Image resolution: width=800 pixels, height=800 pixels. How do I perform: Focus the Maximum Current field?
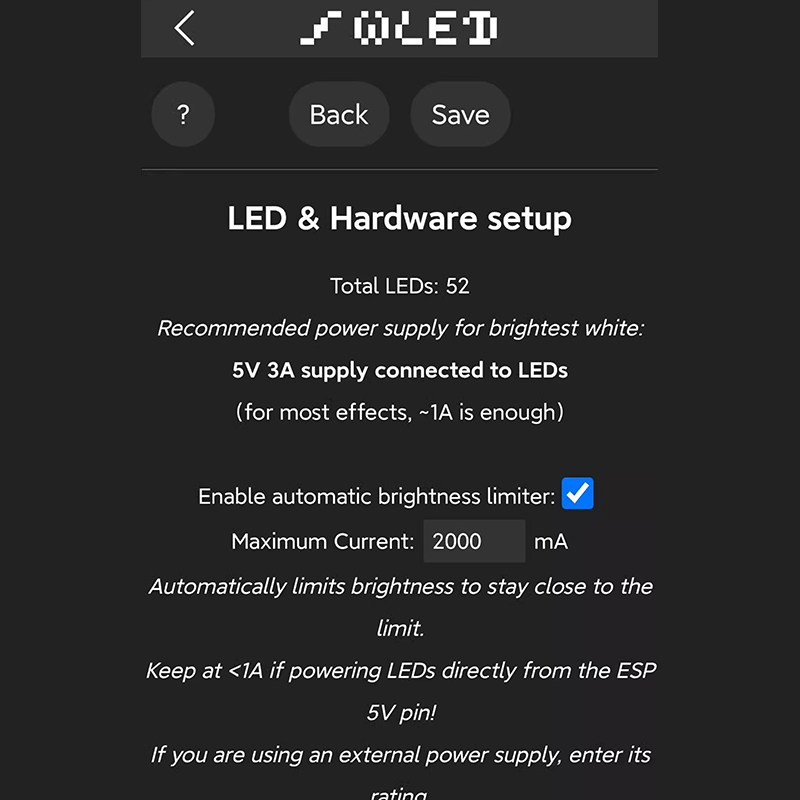473,541
